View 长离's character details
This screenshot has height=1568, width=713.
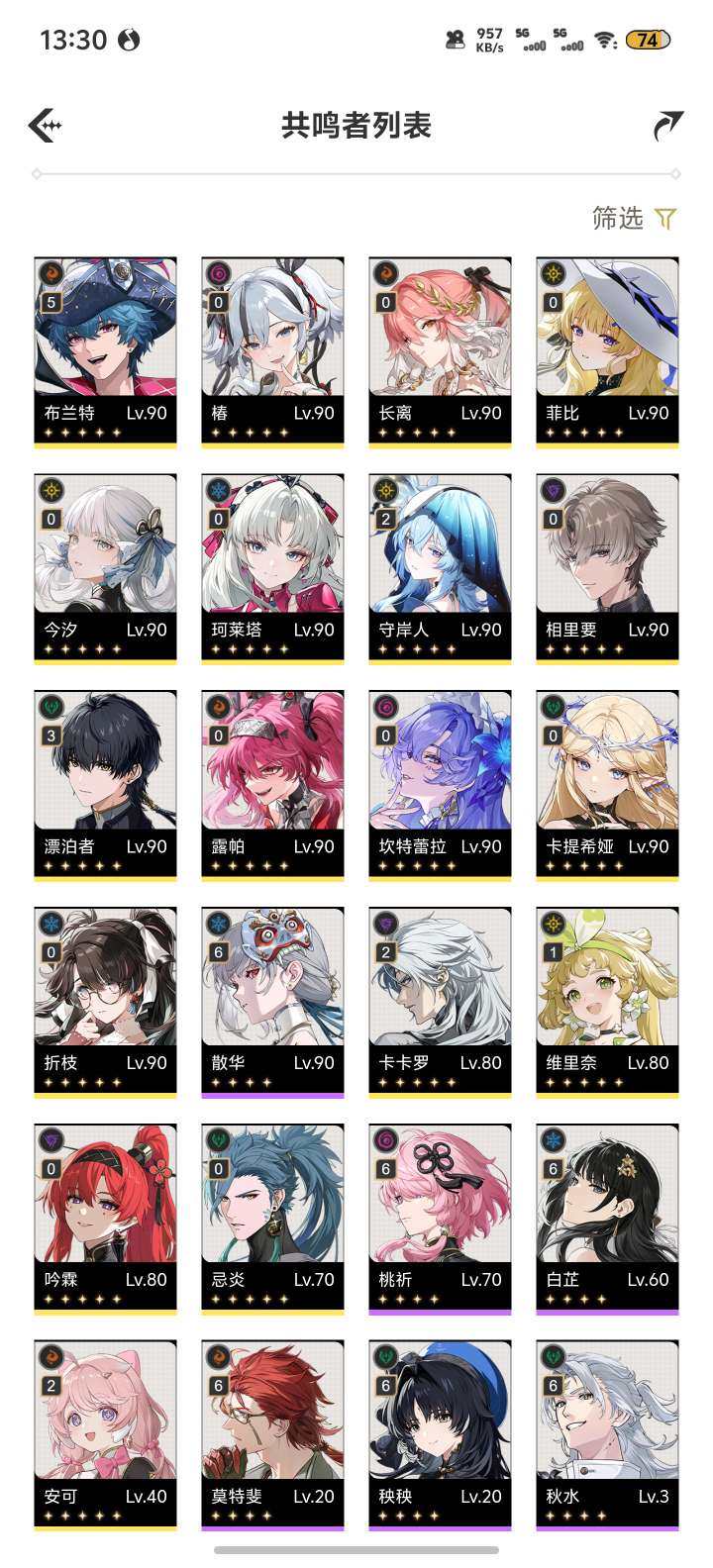tap(440, 351)
